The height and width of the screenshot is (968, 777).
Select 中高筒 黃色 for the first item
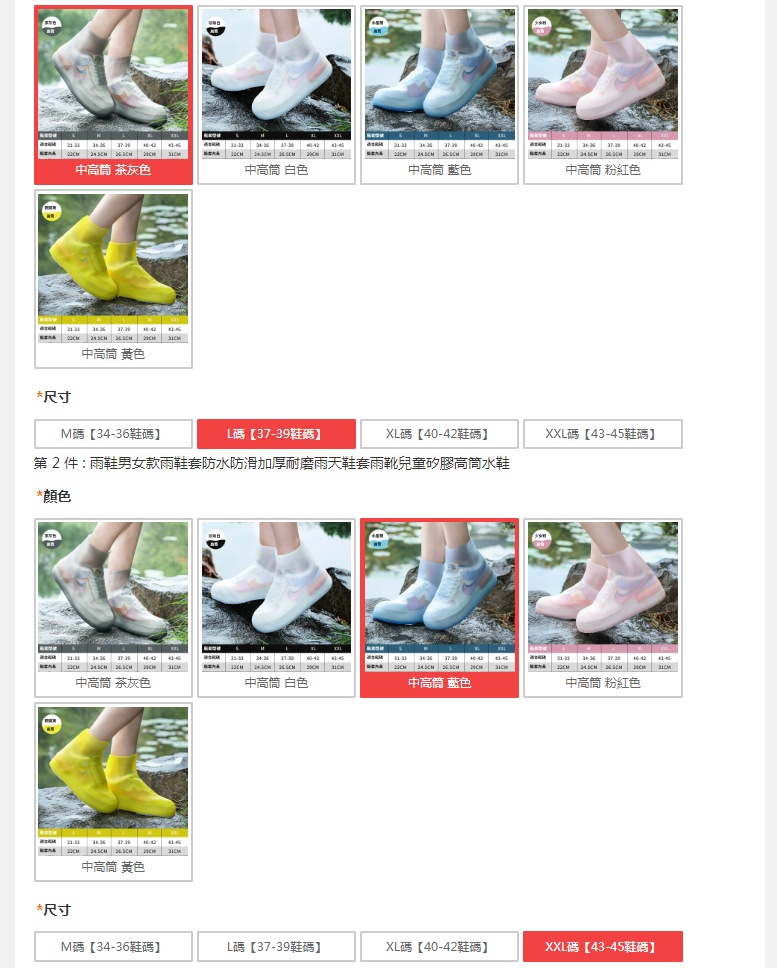pyautogui.click(x=113, y=279)
